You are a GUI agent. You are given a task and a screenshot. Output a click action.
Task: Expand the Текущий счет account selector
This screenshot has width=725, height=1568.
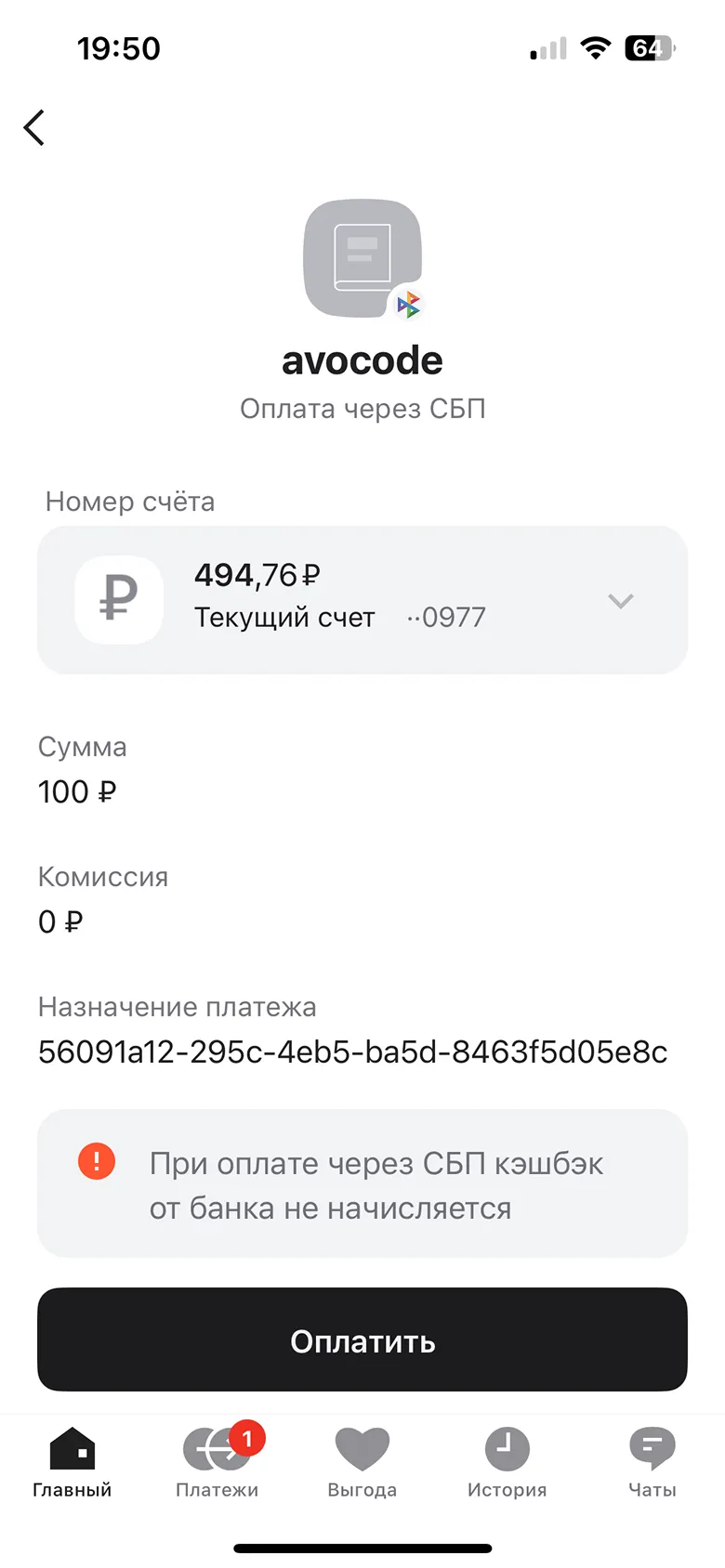click(x=362, y=600)
